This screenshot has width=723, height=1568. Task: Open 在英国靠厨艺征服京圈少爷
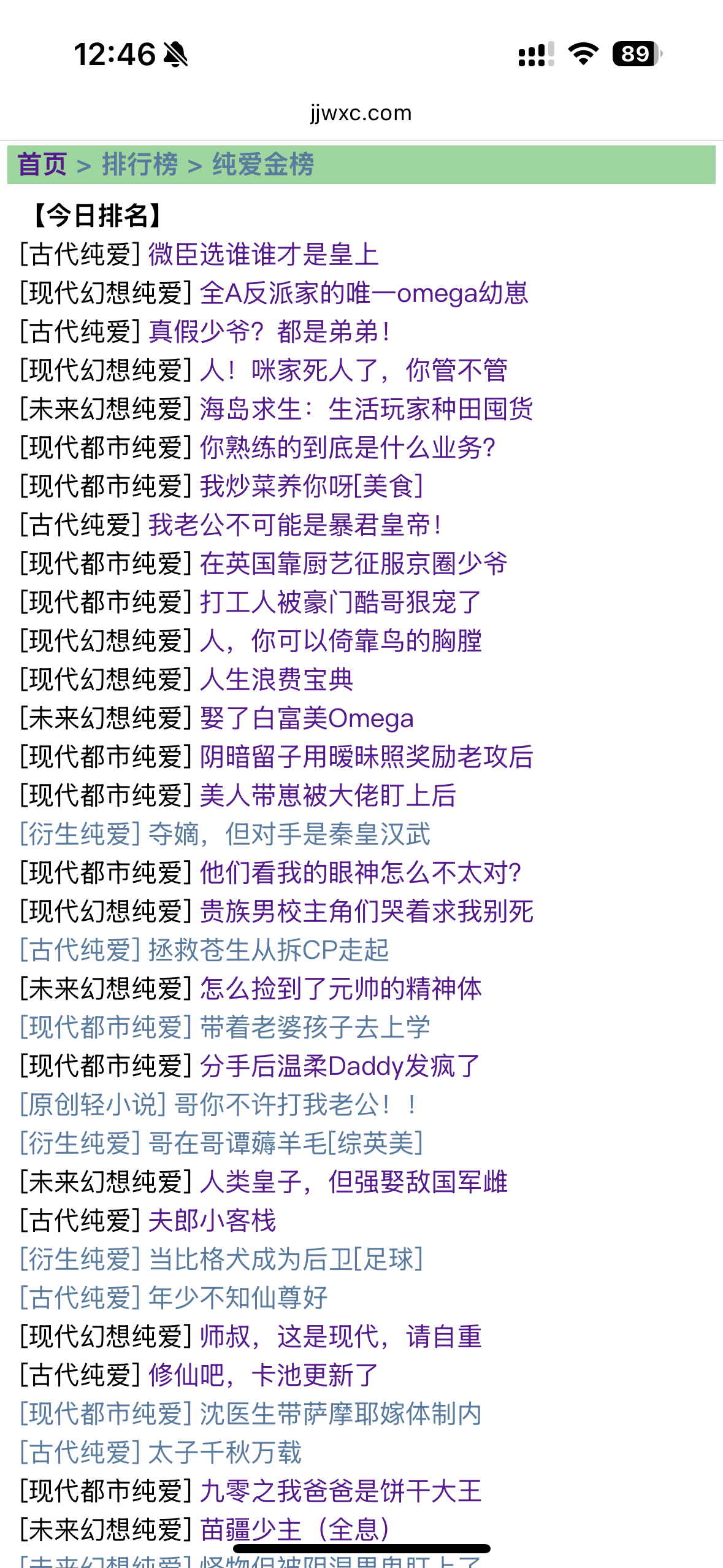(x=353, y=564)
